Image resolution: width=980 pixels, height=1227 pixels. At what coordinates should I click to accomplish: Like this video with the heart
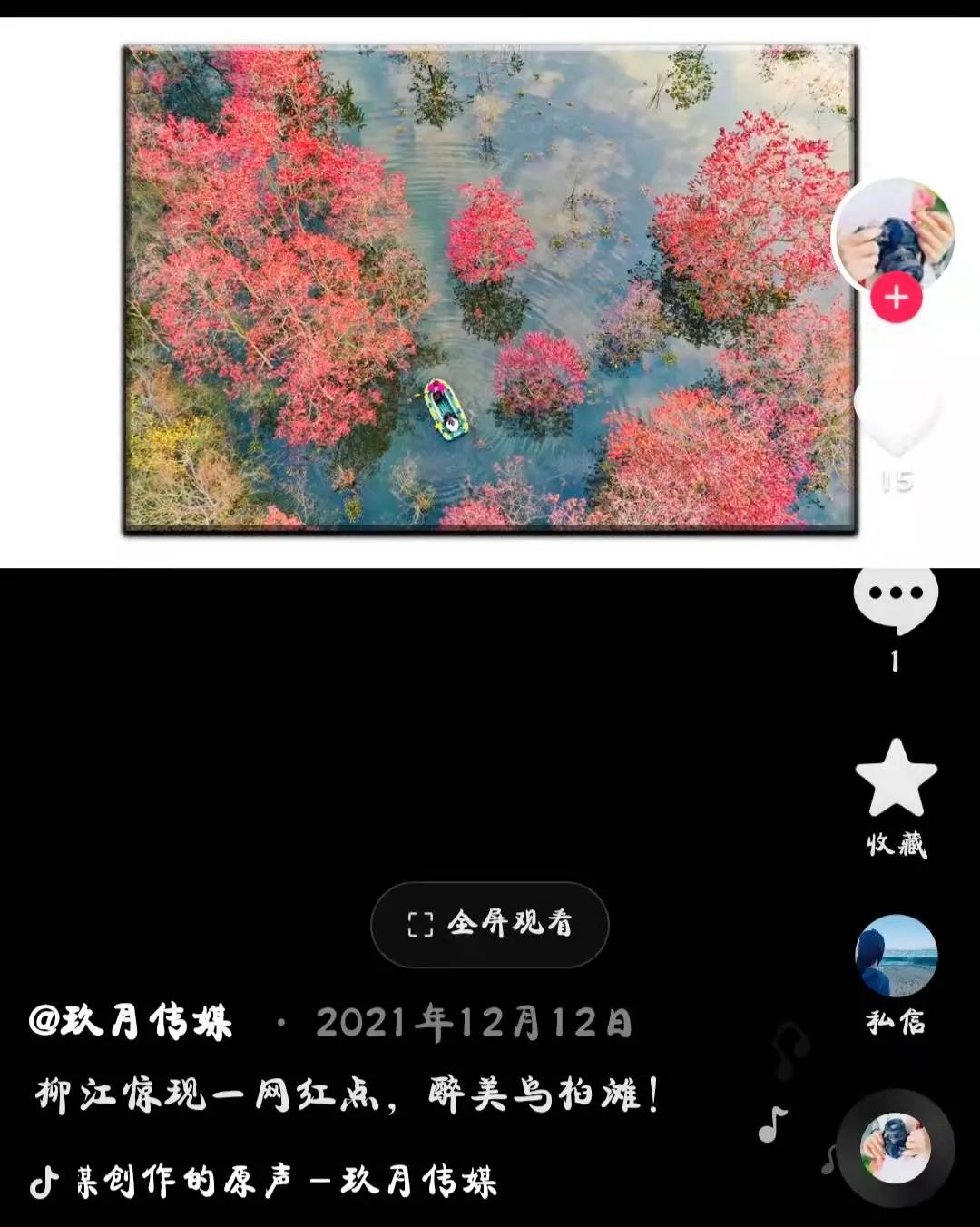click(897, 419)
